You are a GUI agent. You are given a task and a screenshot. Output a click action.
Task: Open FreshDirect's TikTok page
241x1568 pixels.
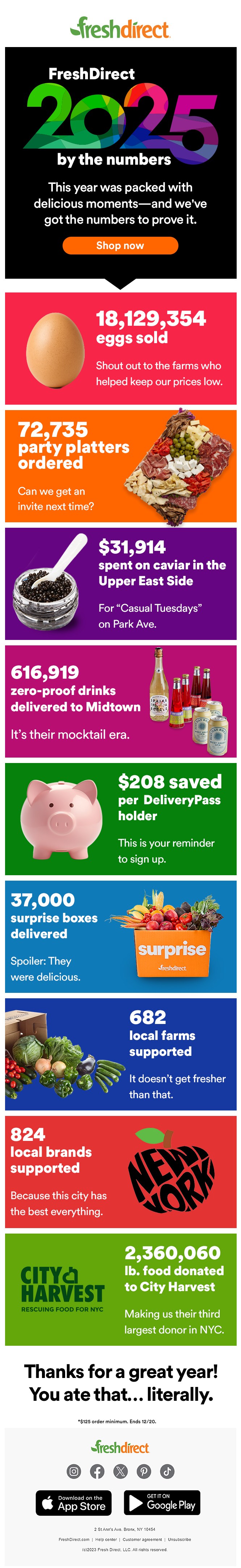click(167, 1471)
